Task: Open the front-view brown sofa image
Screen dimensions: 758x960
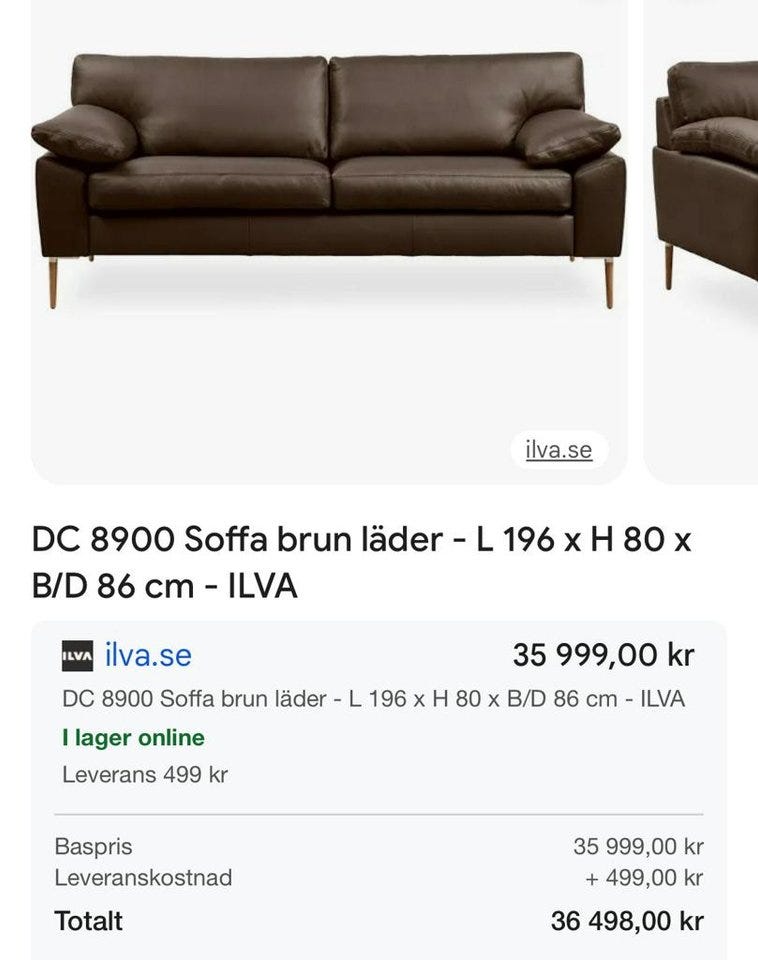Action: (x=328, y=200)
